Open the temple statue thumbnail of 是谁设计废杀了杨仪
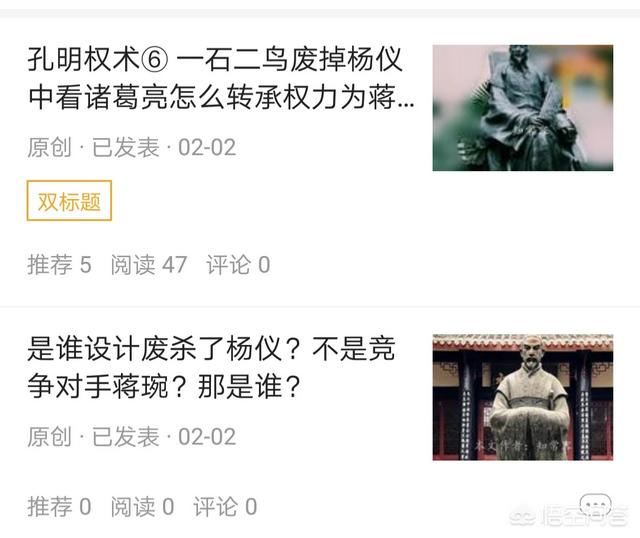640x538 pixels. 522,397
